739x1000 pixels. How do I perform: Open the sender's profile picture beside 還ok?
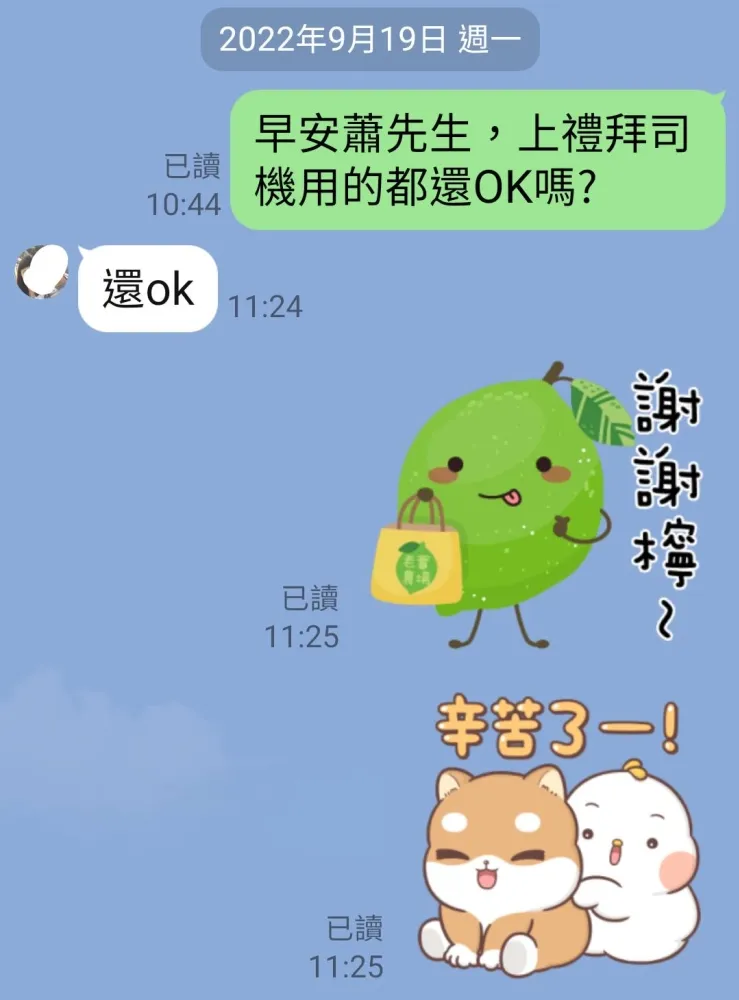[x=41, y=271]
